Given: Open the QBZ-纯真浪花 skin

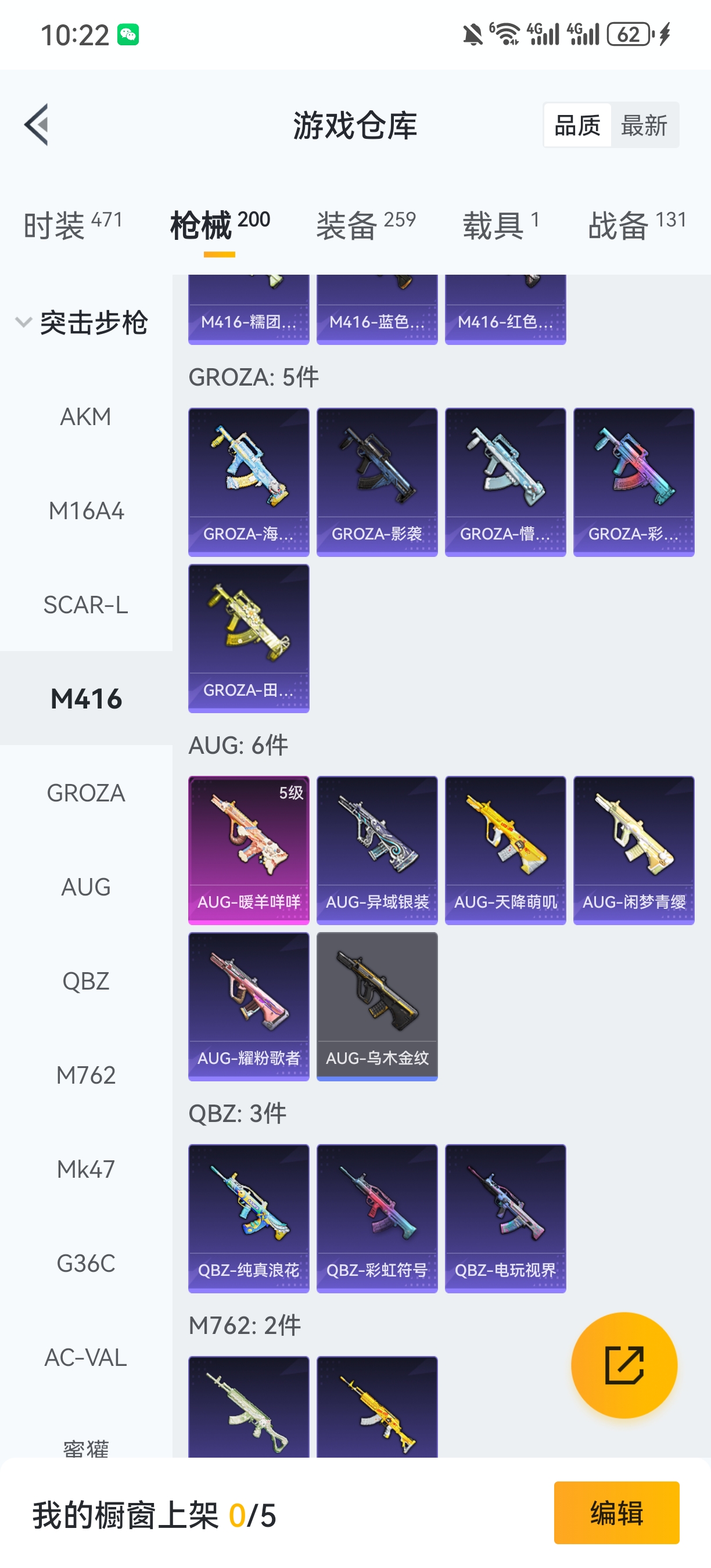Looking at the screenshot, I should coord(249,1218).
